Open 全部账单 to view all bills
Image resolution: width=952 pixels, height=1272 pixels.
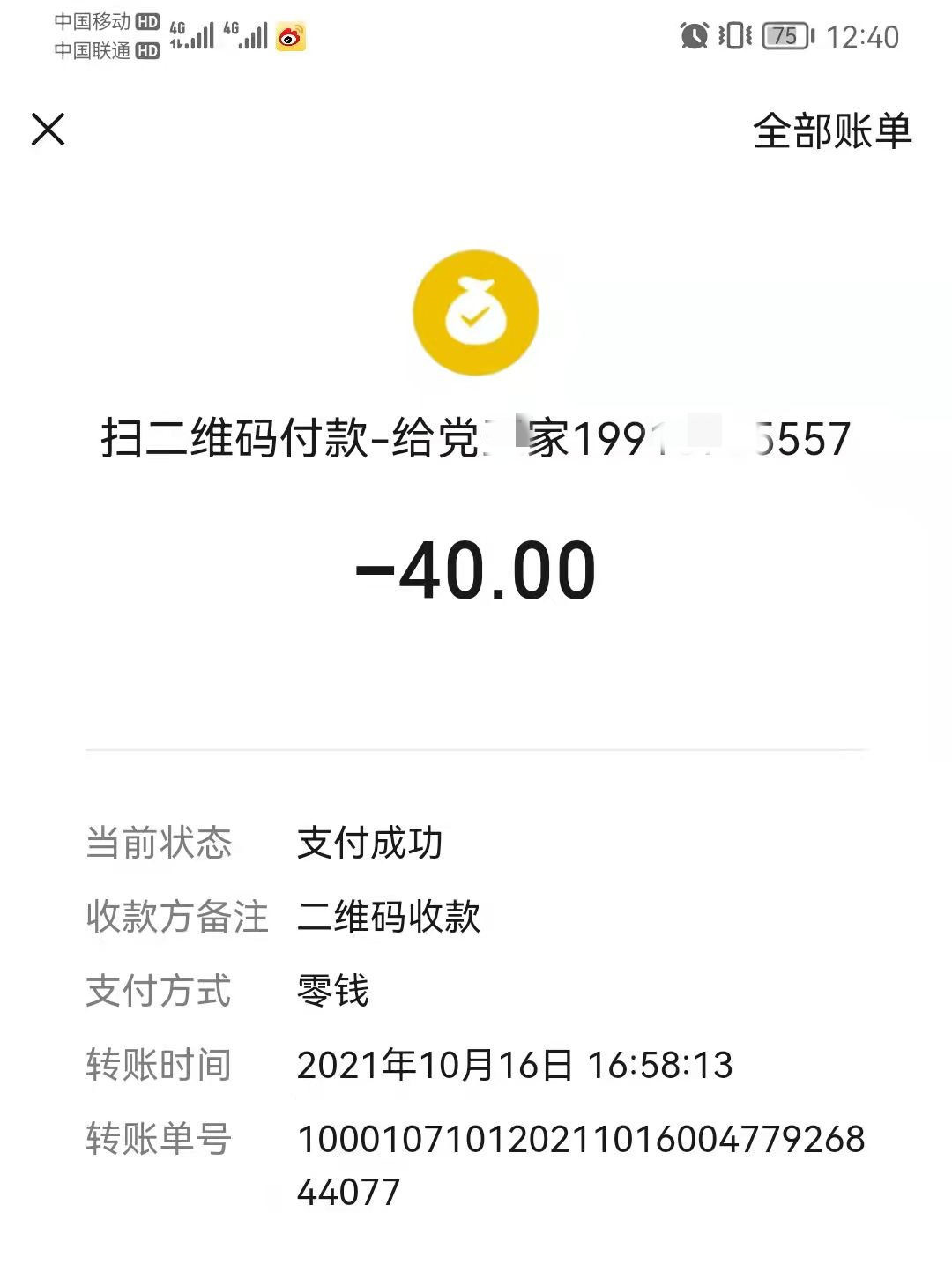point(831,130)
